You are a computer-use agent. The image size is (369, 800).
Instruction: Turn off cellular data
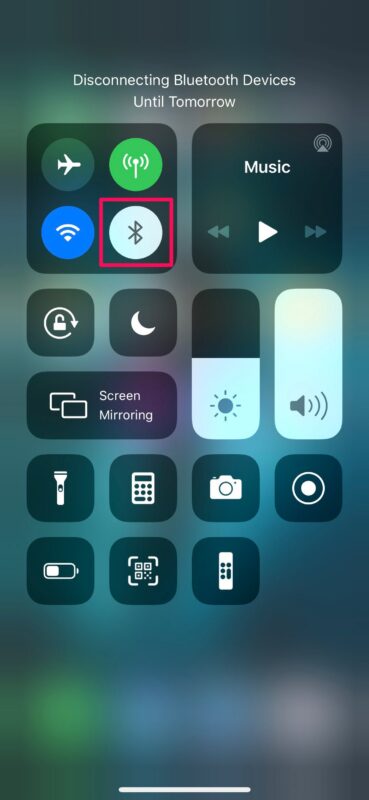pyautogui.click(x=136, y=165)
